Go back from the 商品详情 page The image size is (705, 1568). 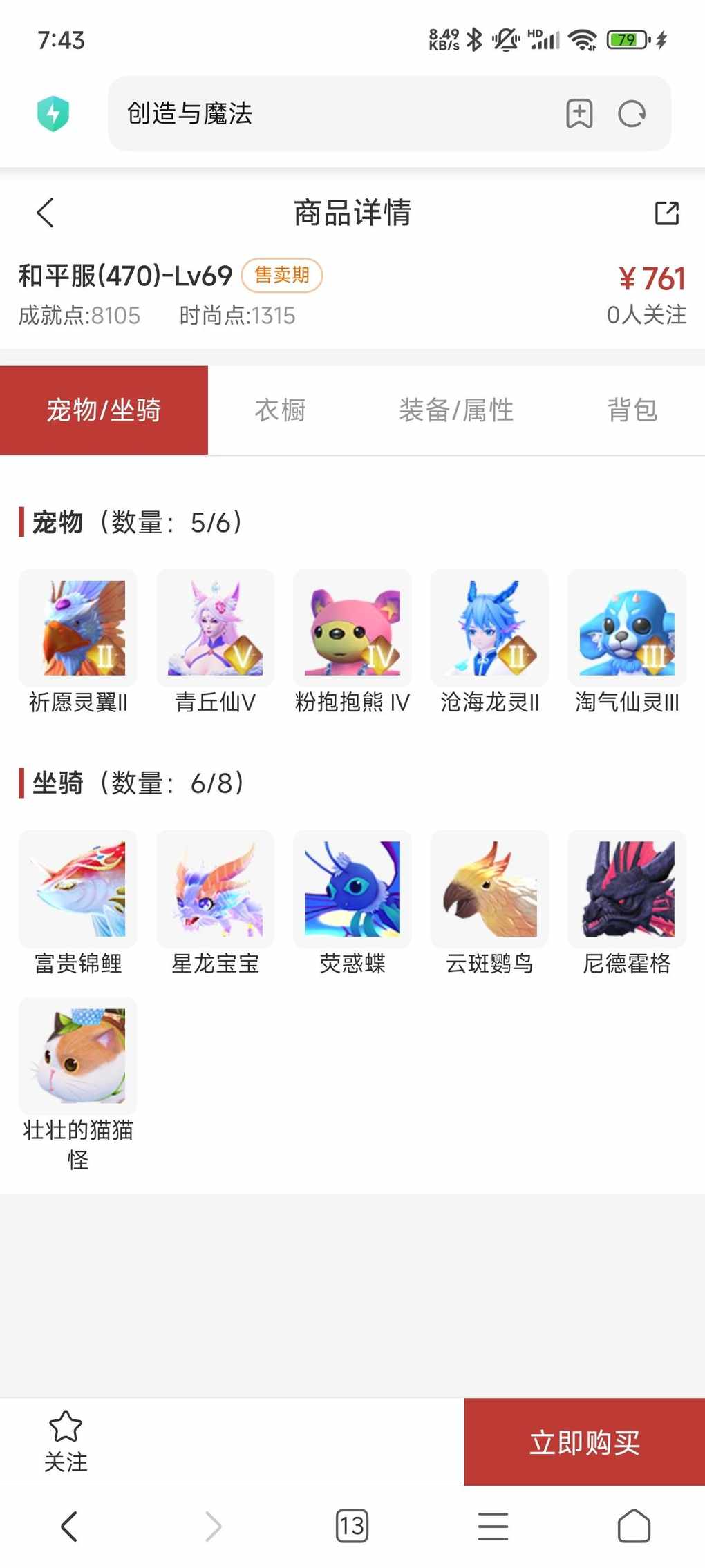[x=46, y=213]
